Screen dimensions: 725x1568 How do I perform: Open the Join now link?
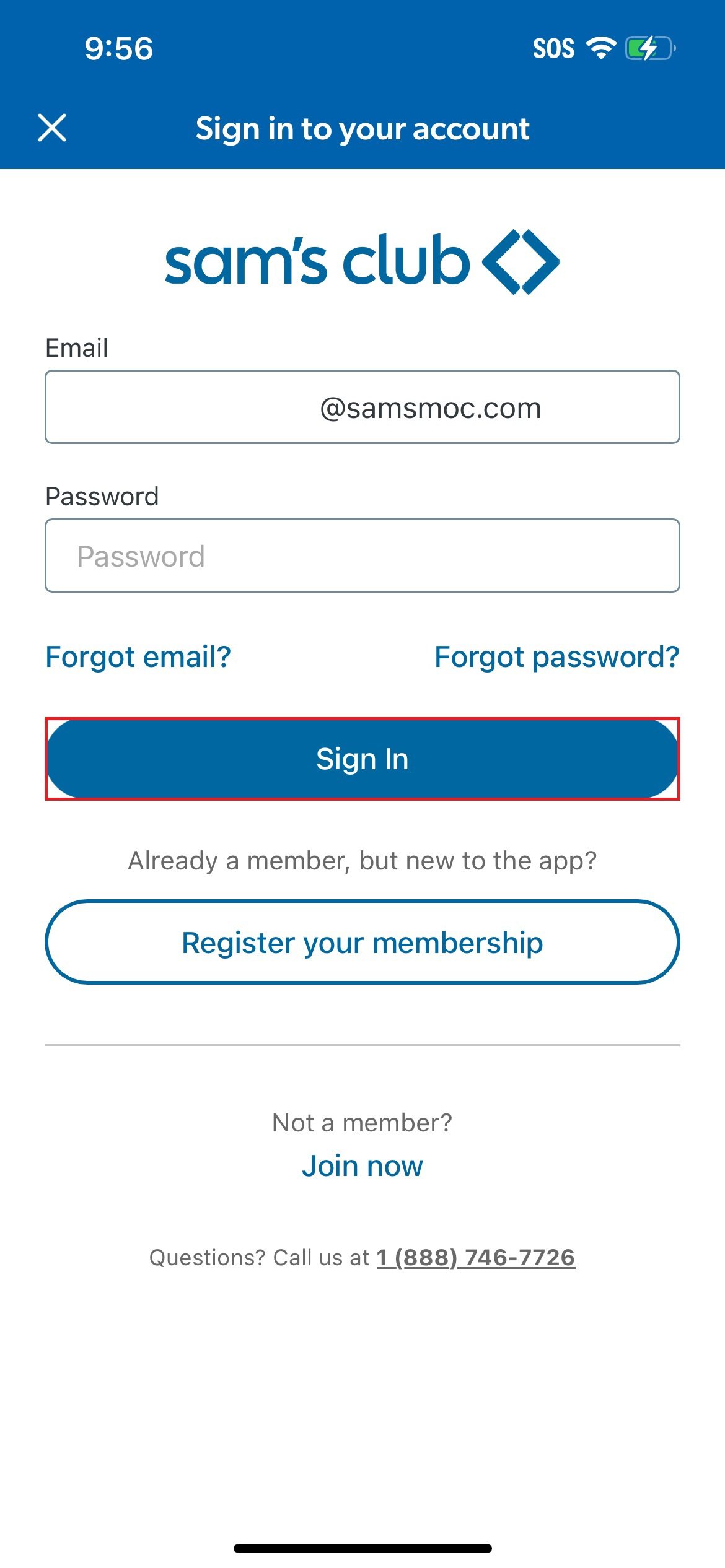(362, 1165)
